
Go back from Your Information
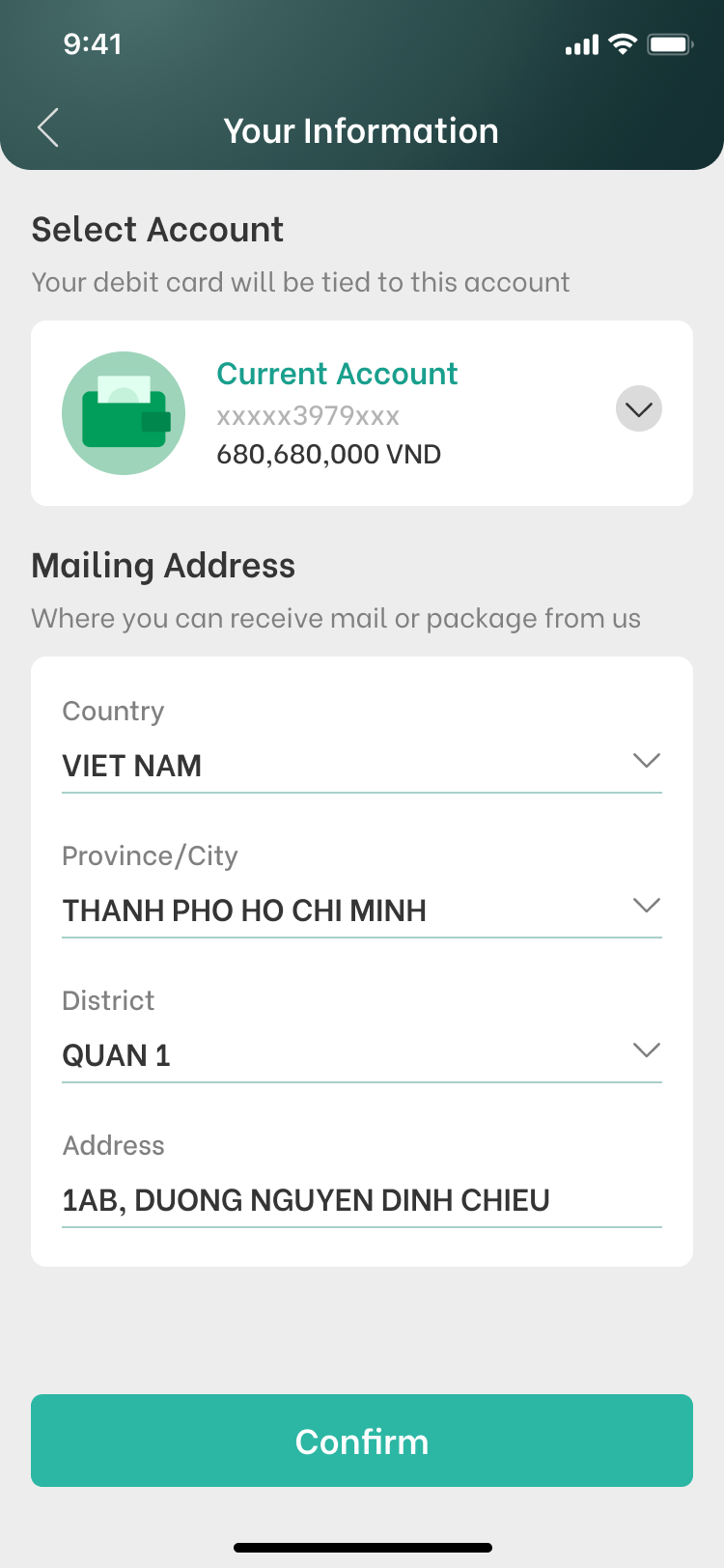pyautogui.click(x=48, y=128)
